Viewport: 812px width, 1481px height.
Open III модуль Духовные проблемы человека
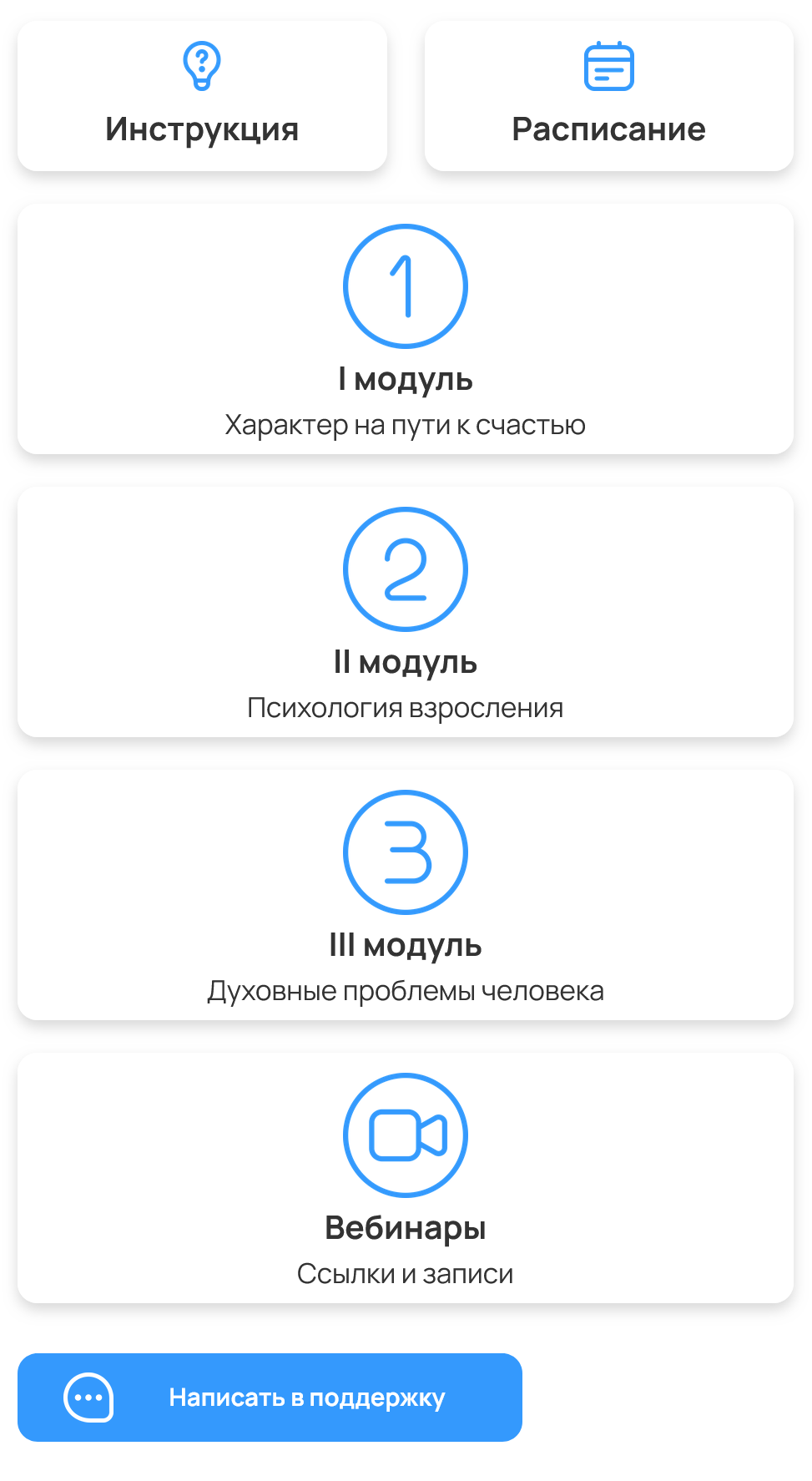[406, 895]
